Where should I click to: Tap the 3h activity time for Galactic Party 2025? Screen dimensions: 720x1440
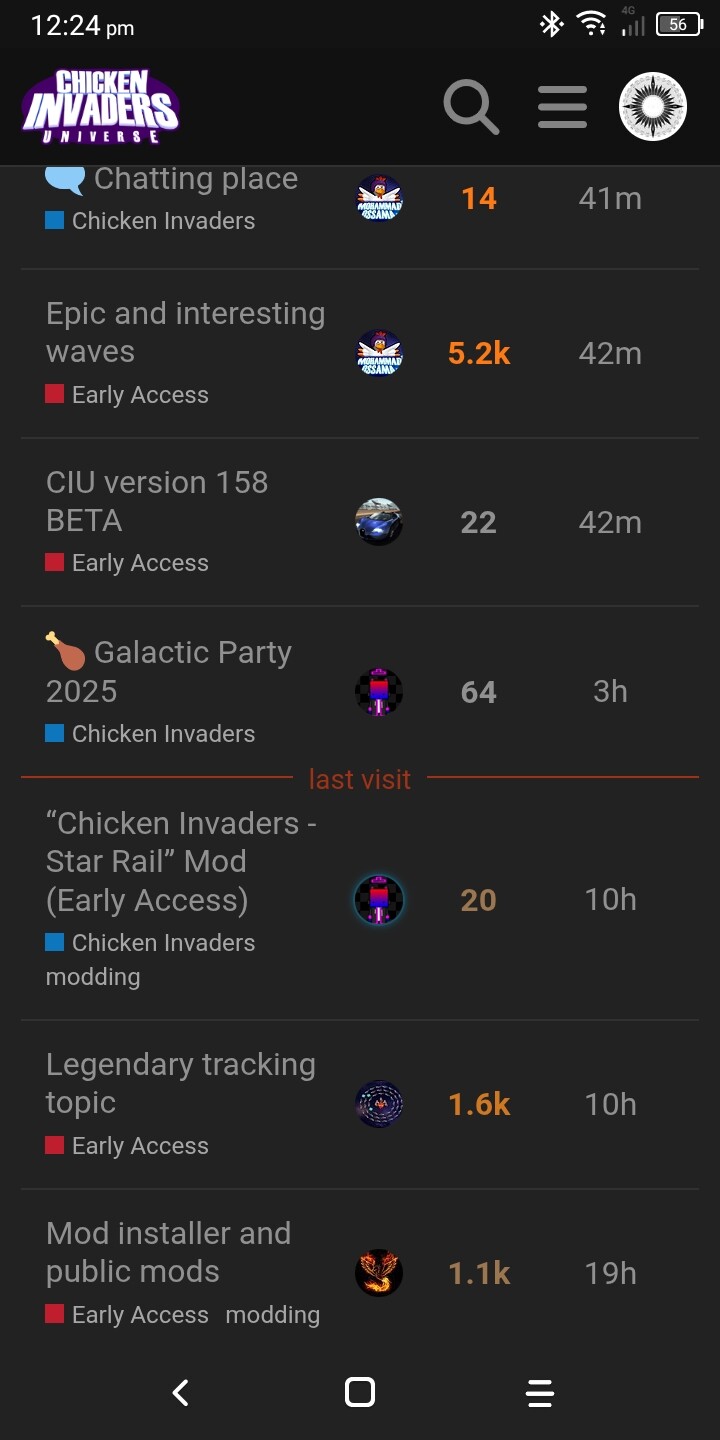click(610, 691)
